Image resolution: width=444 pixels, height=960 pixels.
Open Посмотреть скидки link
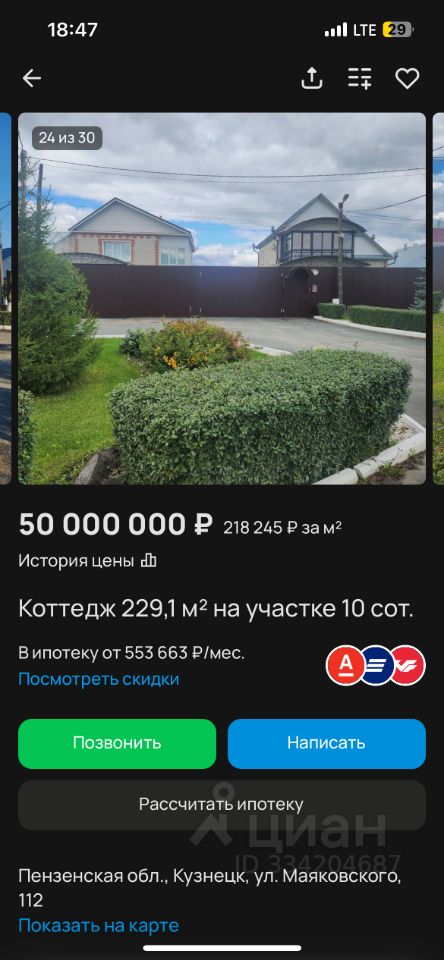coord(99,679)
